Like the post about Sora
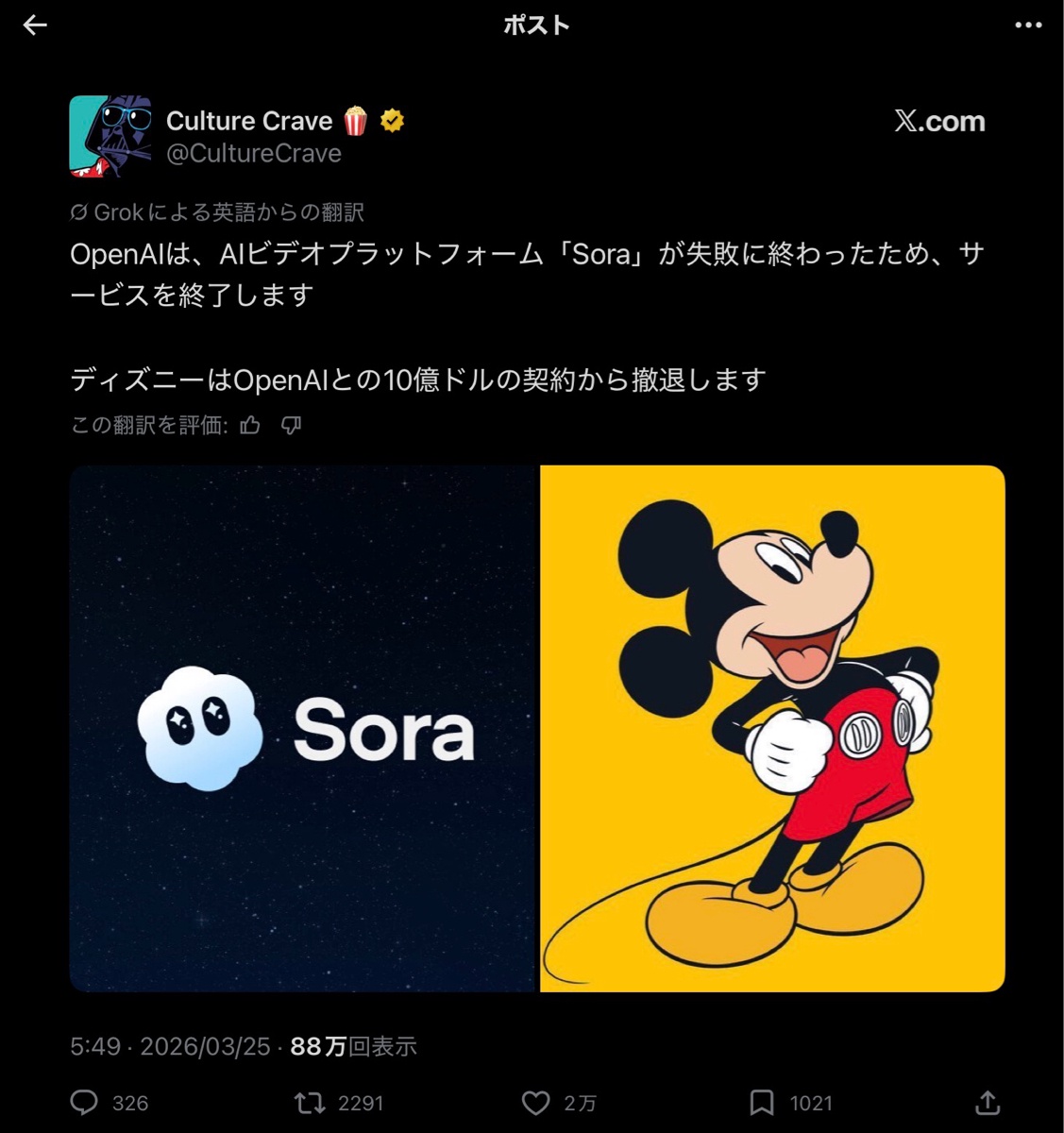The height and width of the screenshot is (1133, 1064). [536, 1103]
